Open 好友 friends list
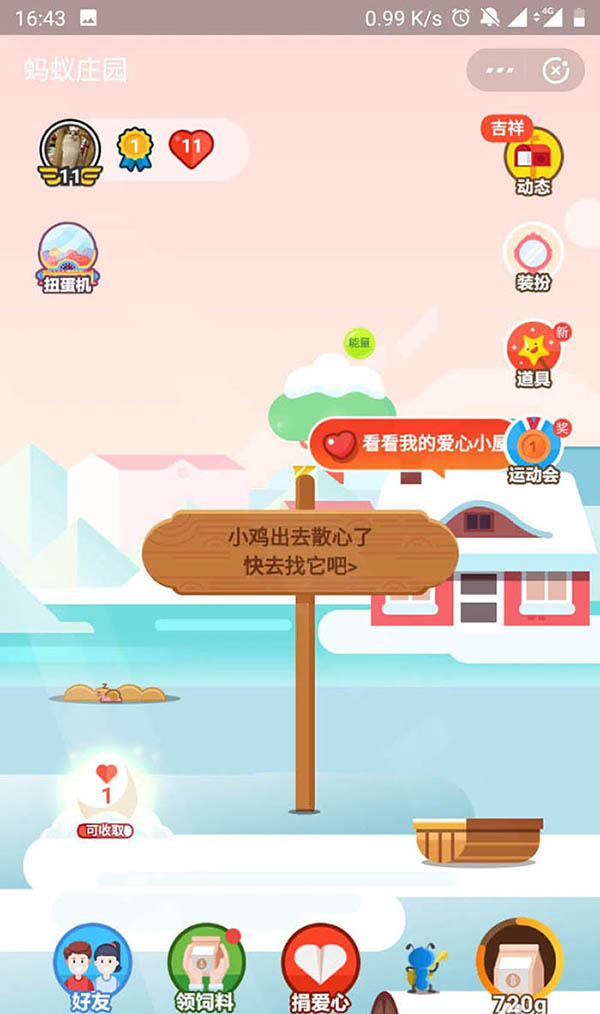The width and height of the screenshot is (600, 1014). click(x=92, y=966)
